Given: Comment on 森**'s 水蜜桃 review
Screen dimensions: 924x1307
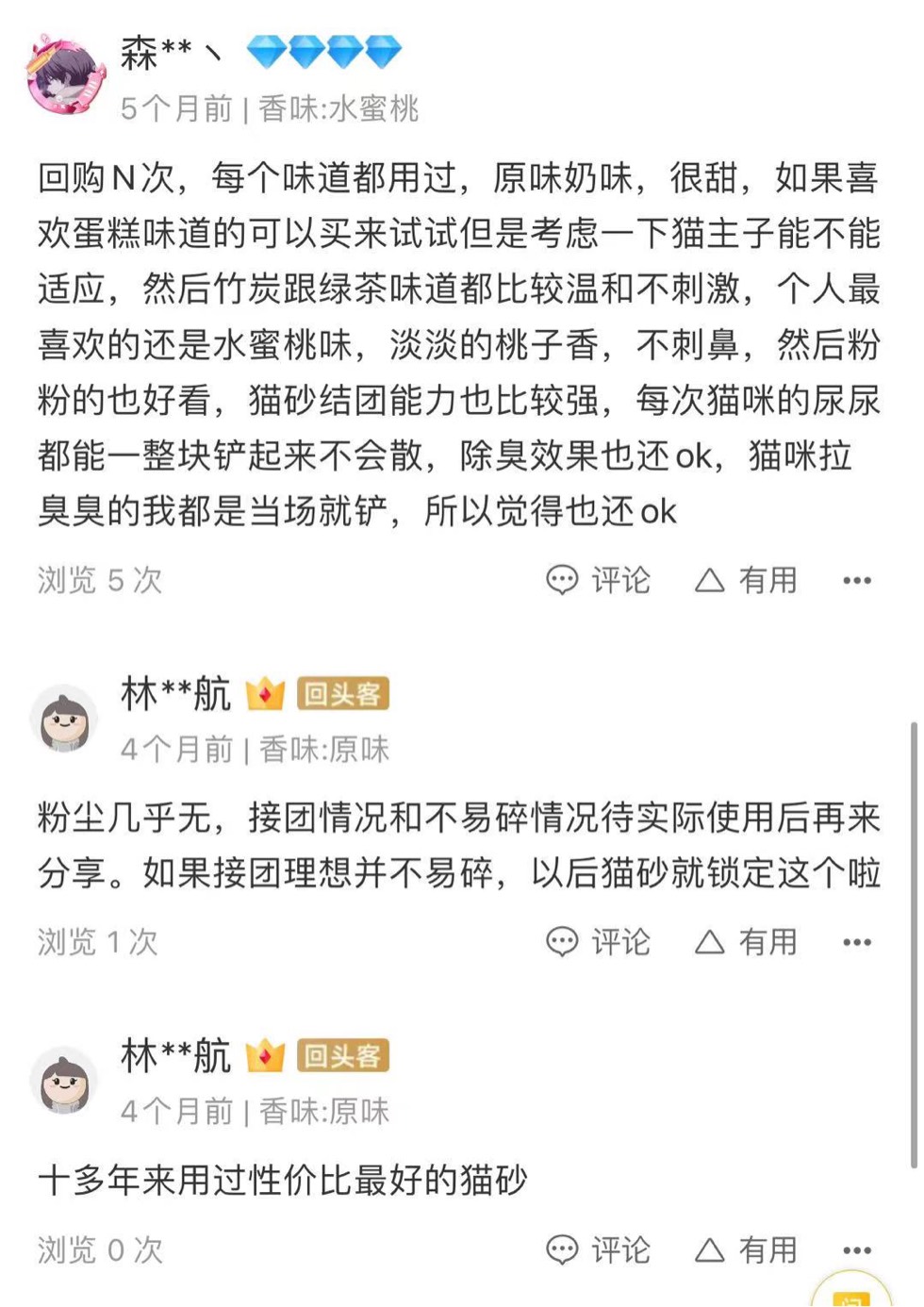Looking at the screenshot, I should coord(599,580).
